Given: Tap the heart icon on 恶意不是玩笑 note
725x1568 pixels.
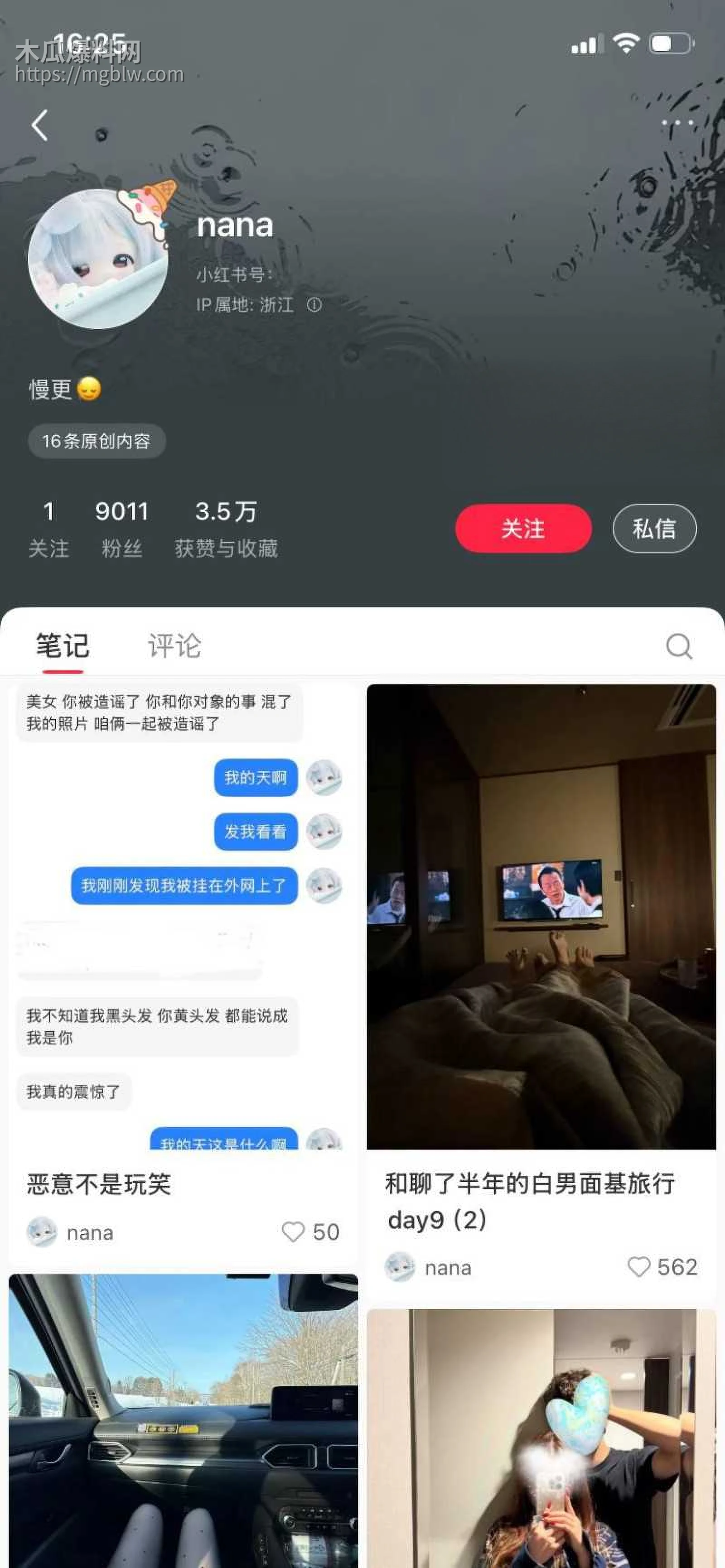Looking at the screenshot, I should [295, 1231].
